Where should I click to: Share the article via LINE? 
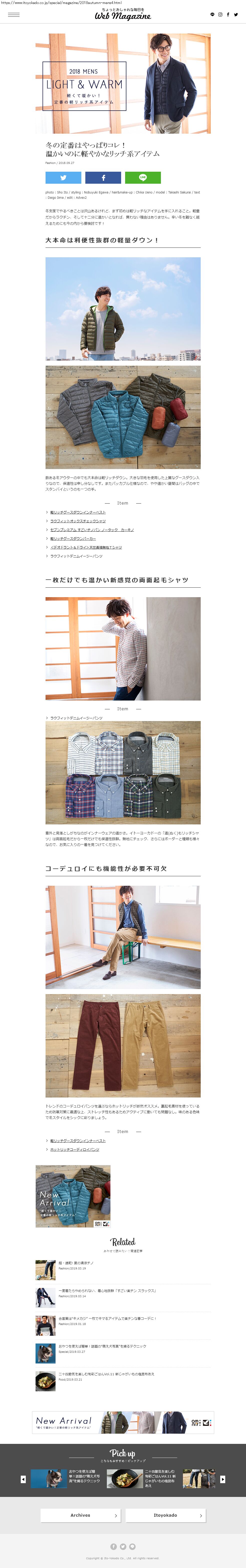coord(142,178)
